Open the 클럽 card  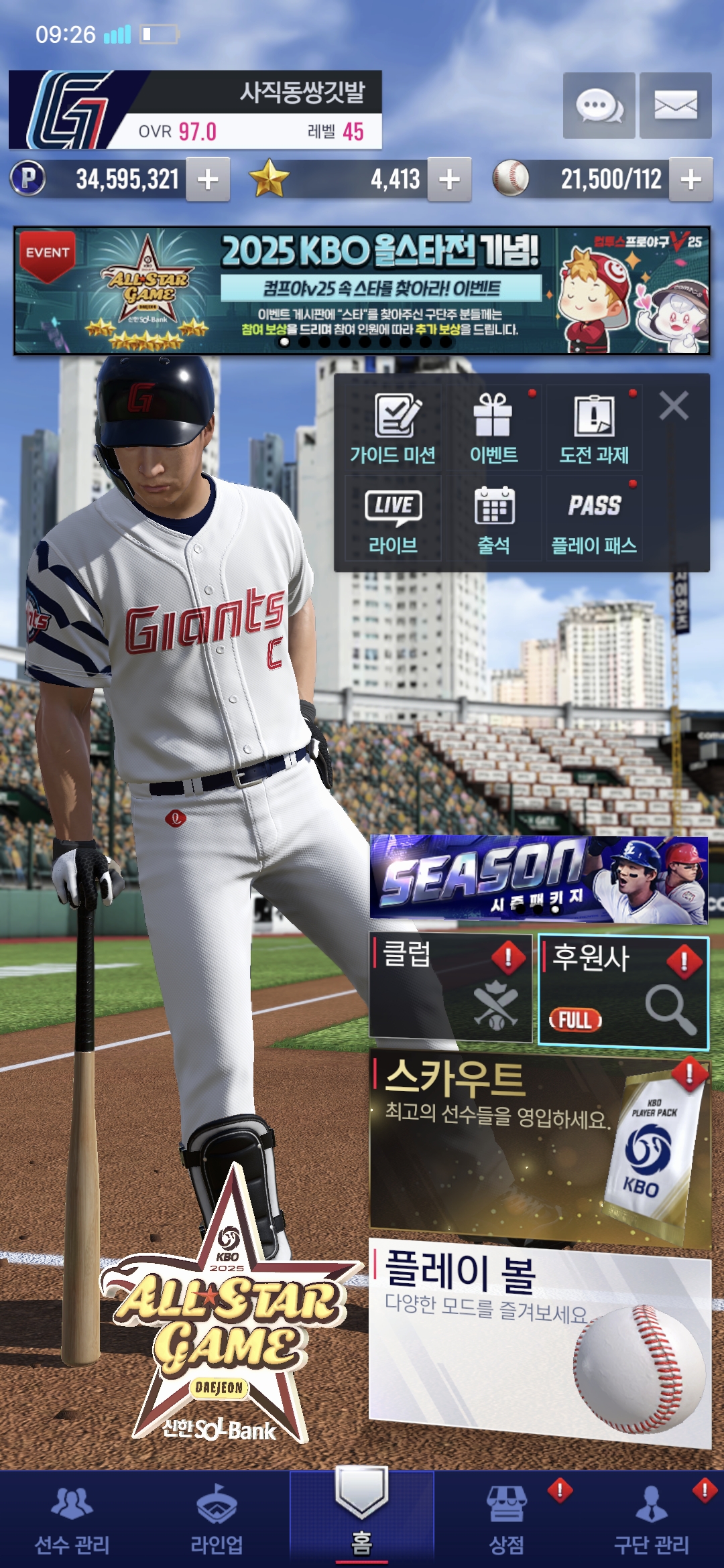450,988
